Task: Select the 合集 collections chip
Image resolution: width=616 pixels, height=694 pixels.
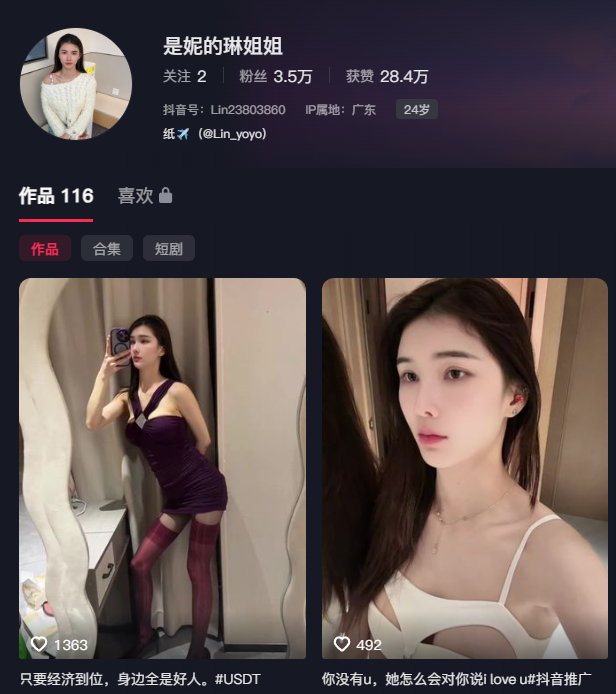Action: pyautogui.click(x=107, y=249)
